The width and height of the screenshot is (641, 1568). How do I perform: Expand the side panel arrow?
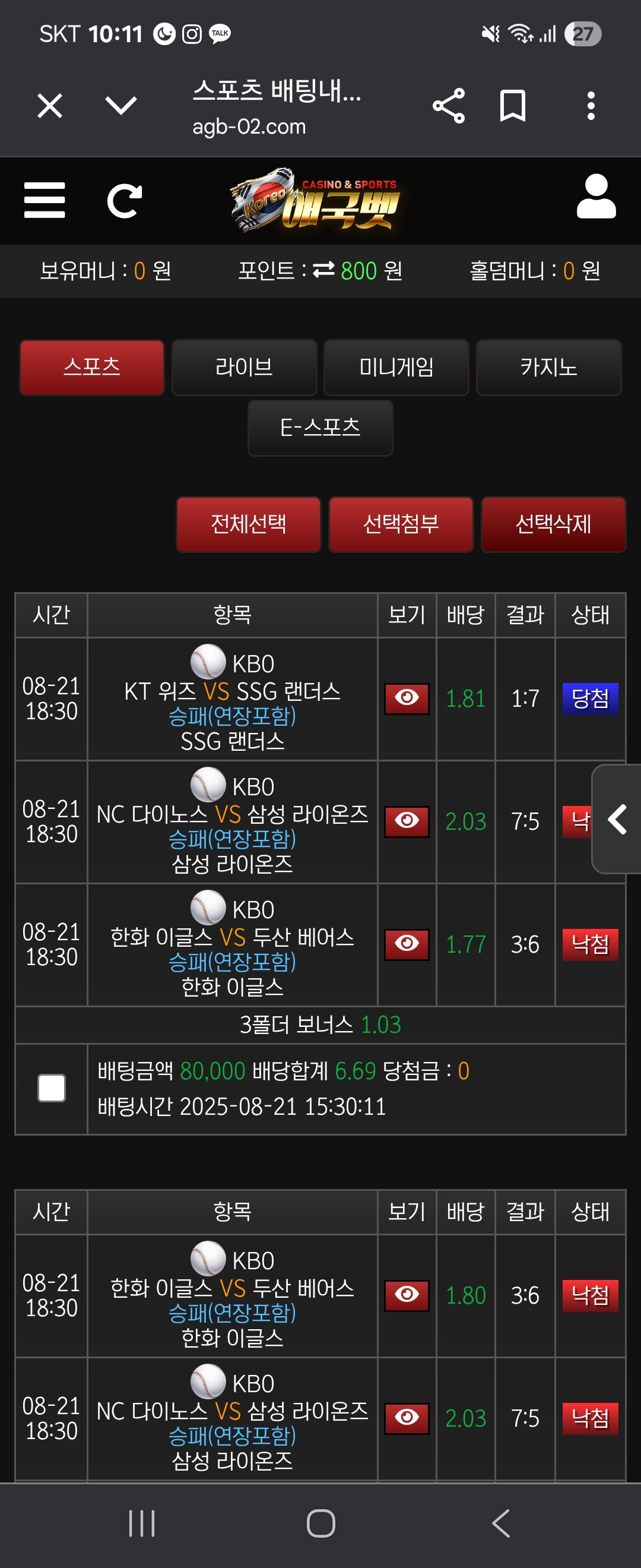pyautogui.click(x=617, y=819)
